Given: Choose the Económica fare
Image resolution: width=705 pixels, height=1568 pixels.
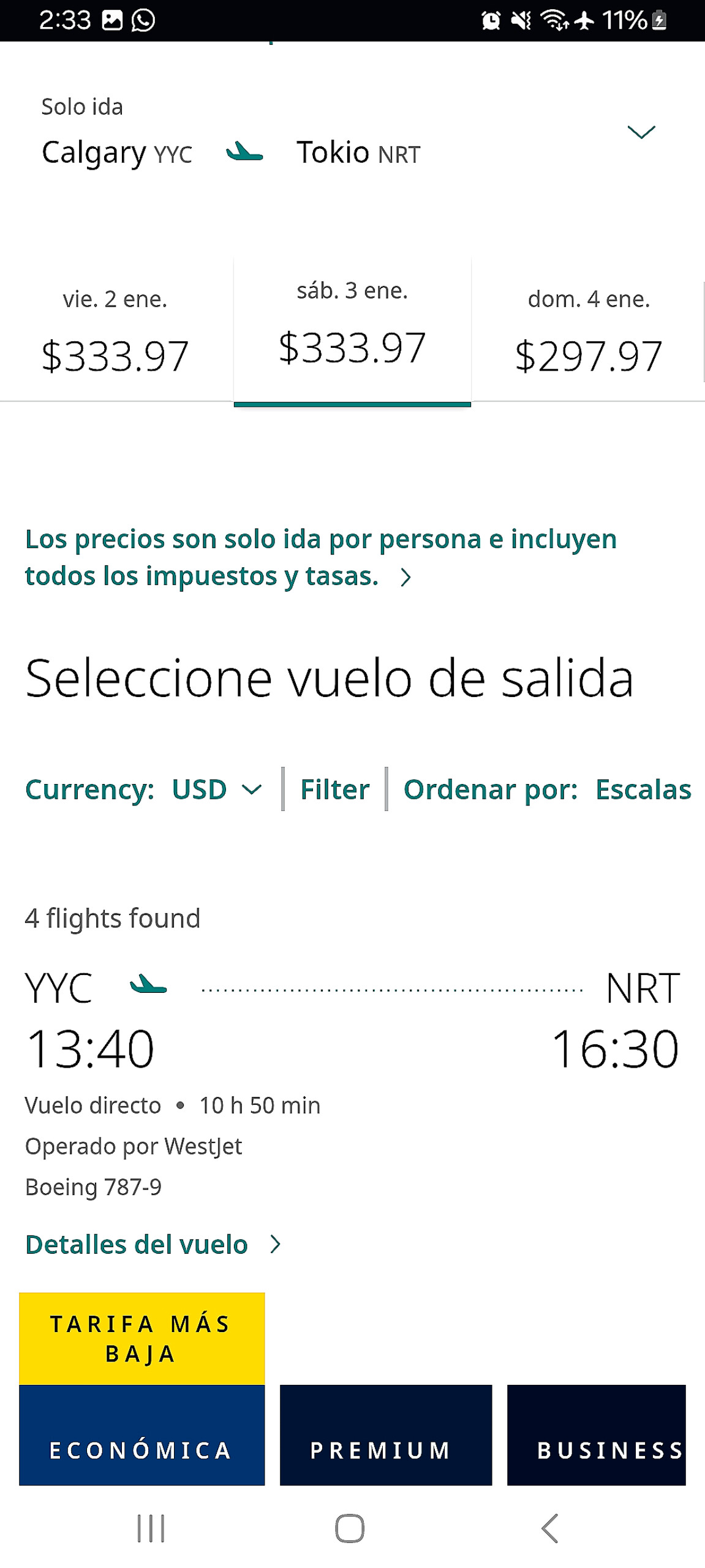Looking at the screenshot, I should click(141, 1434).
